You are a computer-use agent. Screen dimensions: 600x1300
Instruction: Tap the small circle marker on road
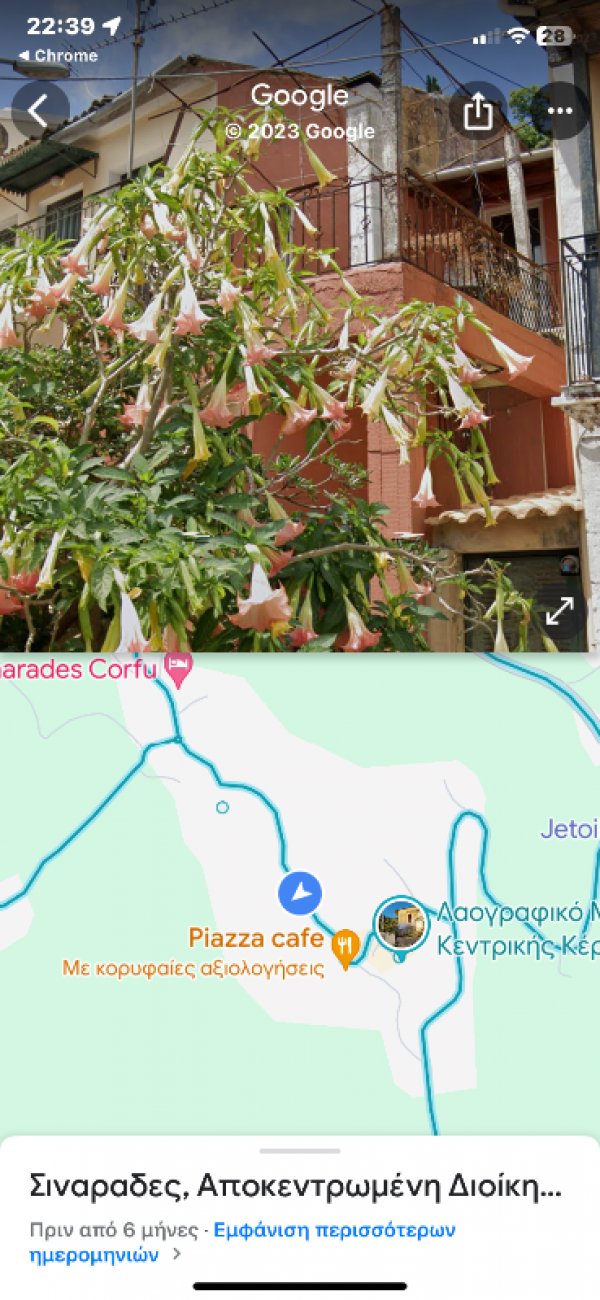222,807
